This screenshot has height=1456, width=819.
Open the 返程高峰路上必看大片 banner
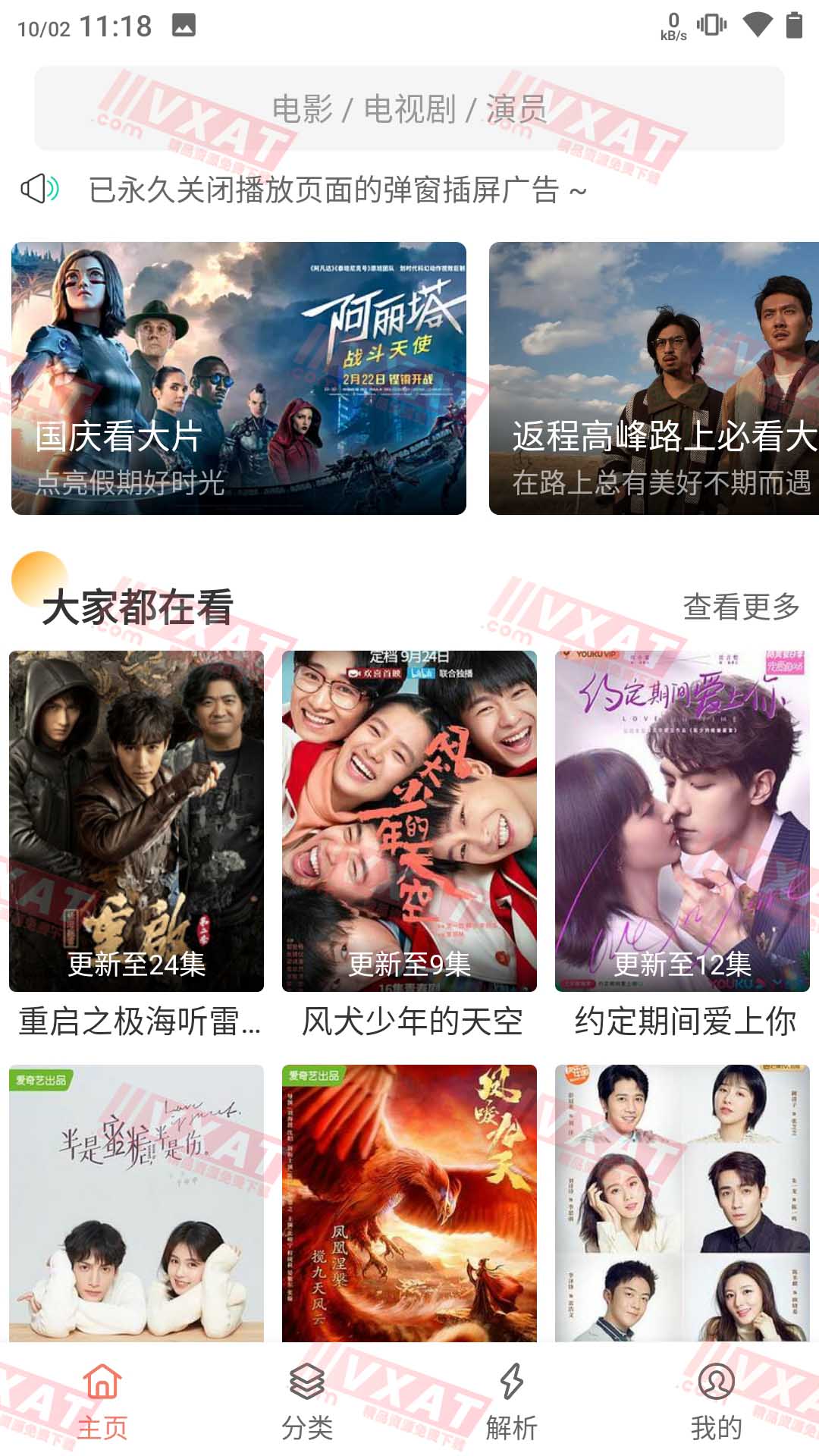(654, 378)
